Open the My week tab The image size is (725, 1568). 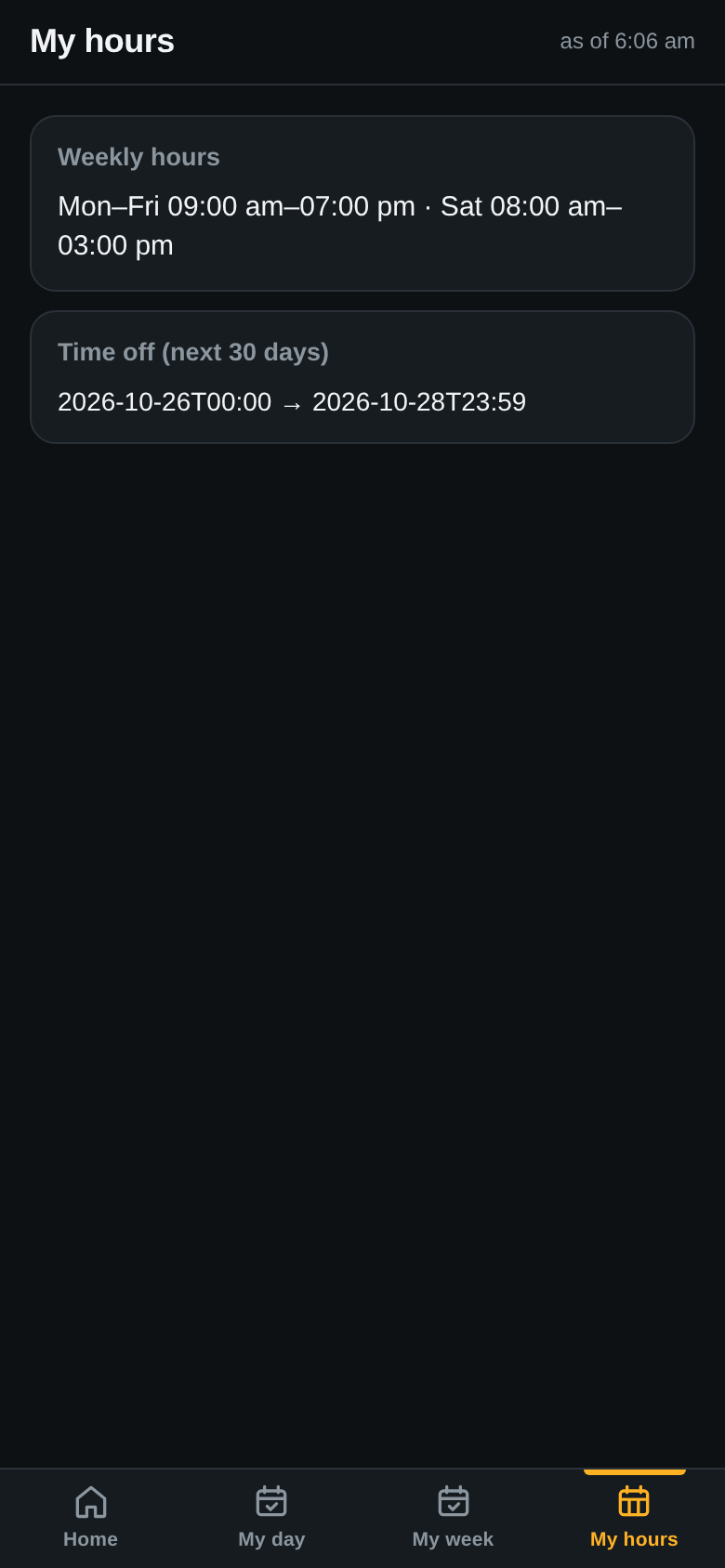[x=453, y=1518]
